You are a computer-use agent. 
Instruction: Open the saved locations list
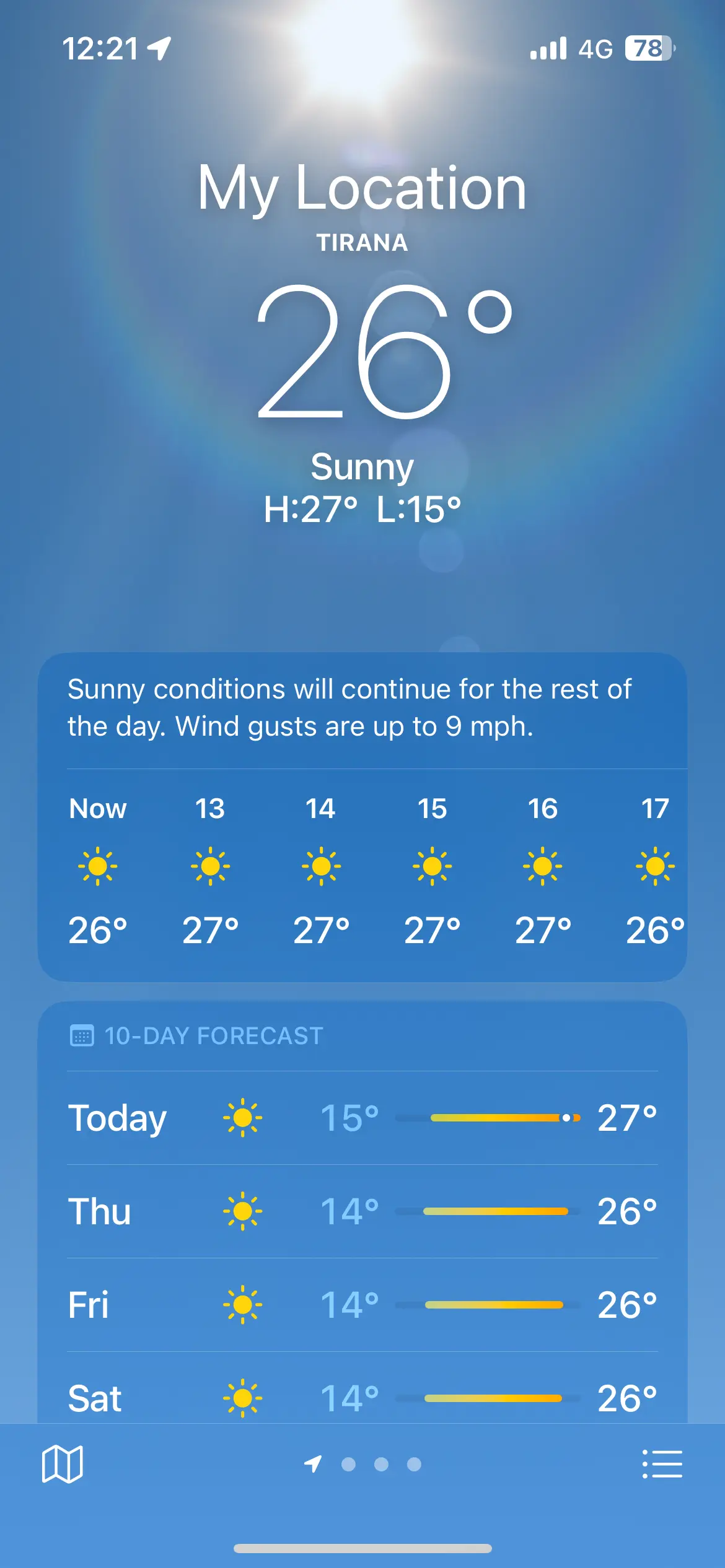pyautogui.click(x=662, y=1464)
